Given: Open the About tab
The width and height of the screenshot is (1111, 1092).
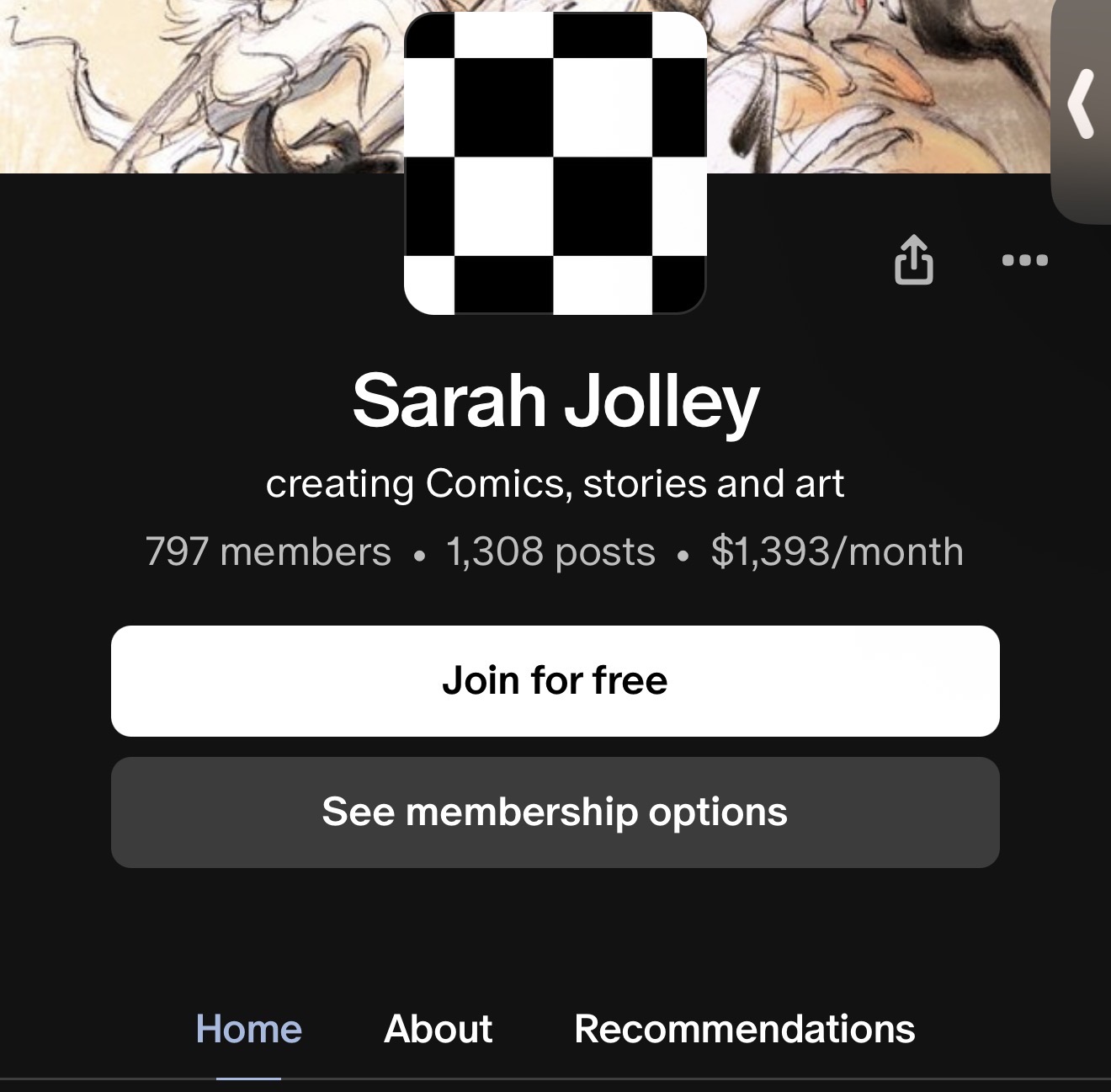Looking at the screenshot, I should tap(438, 1029).
